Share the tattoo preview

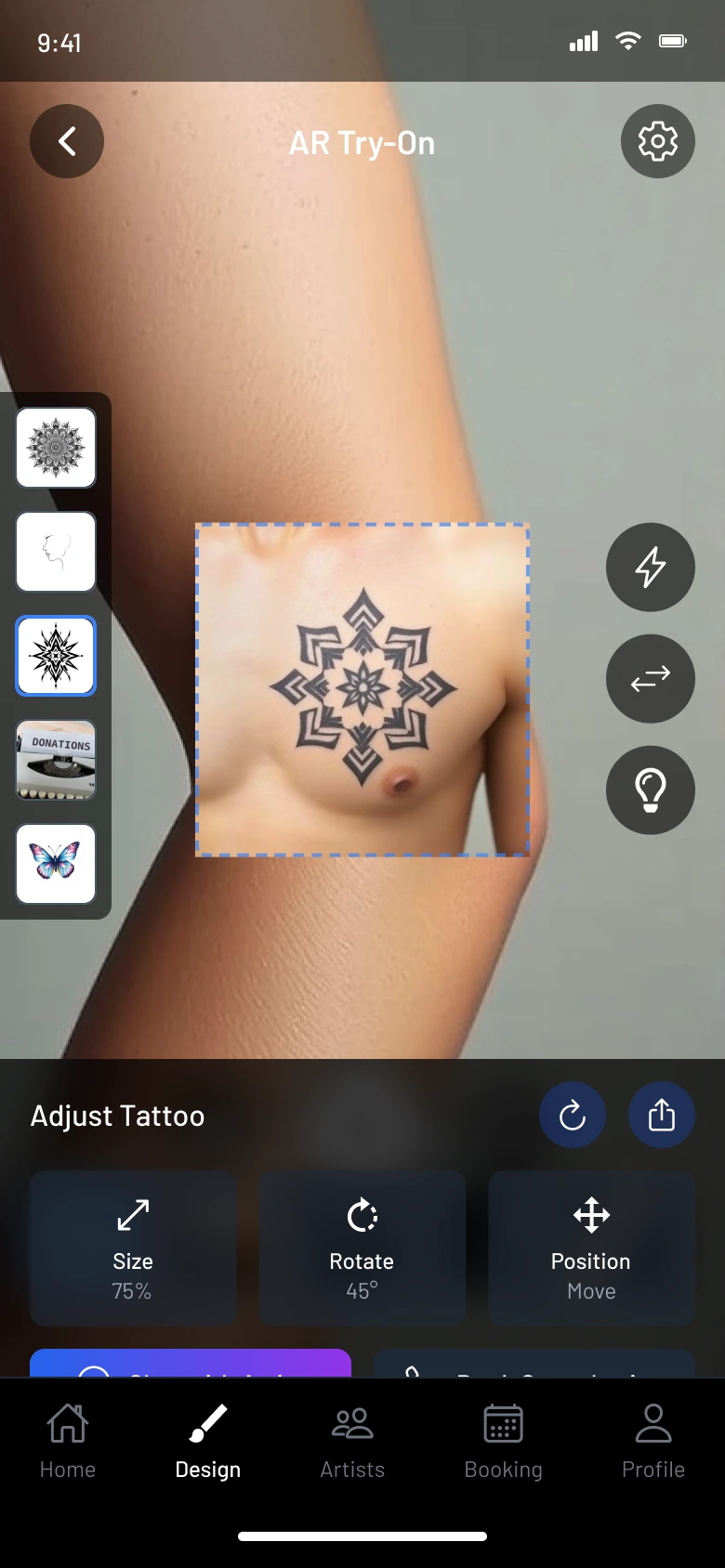(x=661, y=1115)
